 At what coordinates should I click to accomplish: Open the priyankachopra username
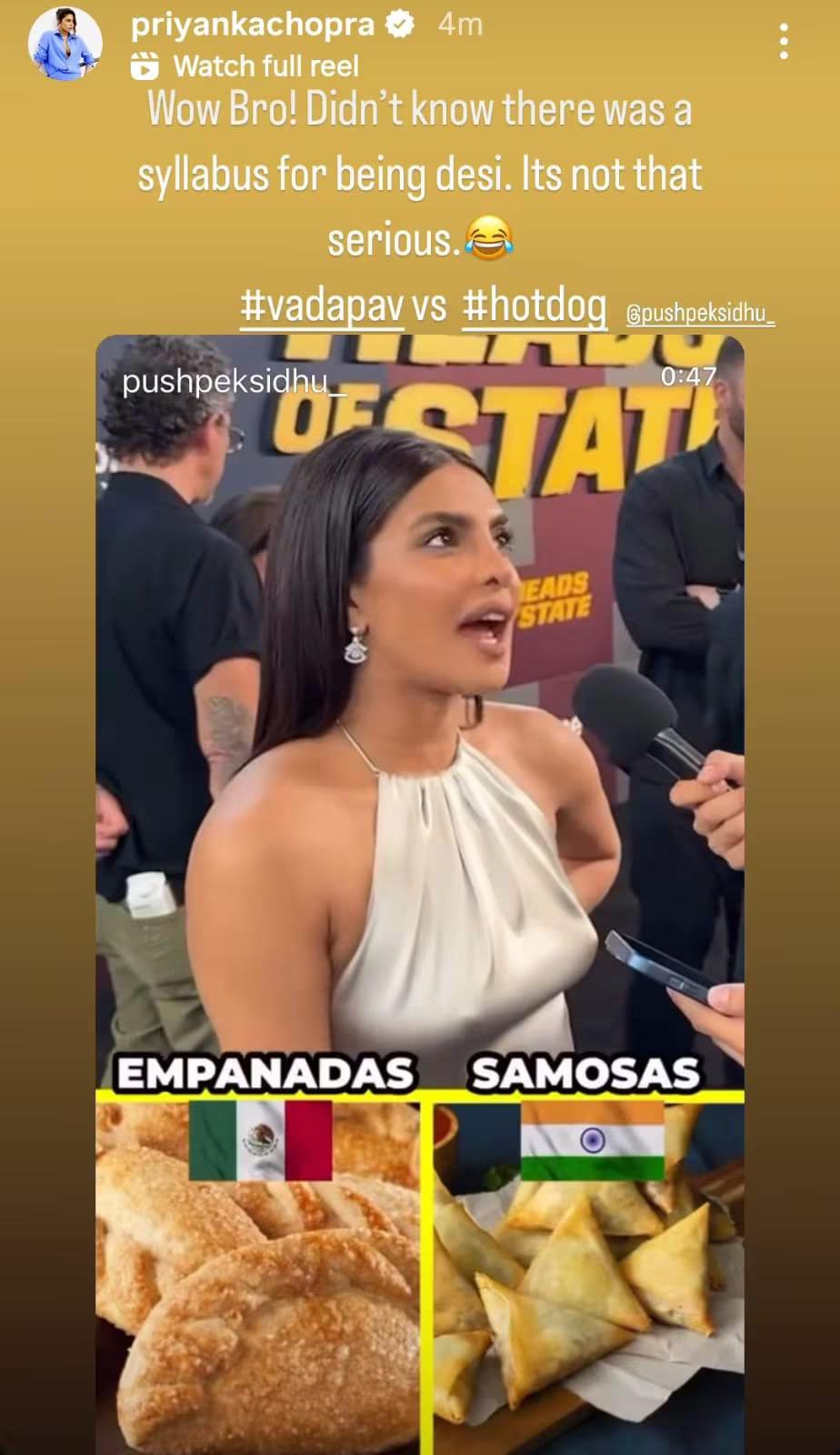[x=252, y=25]
